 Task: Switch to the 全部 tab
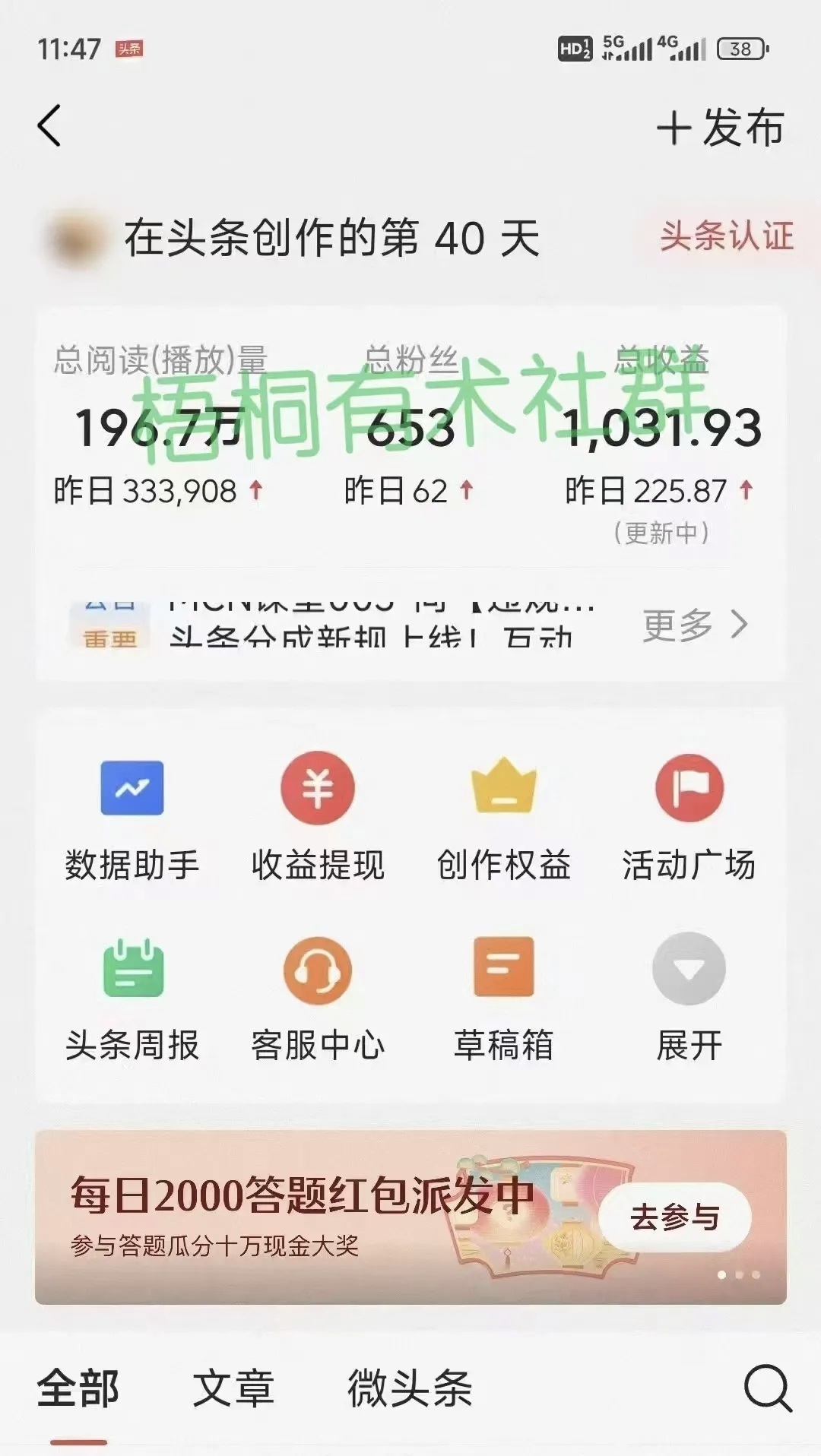click(78, 1389)
